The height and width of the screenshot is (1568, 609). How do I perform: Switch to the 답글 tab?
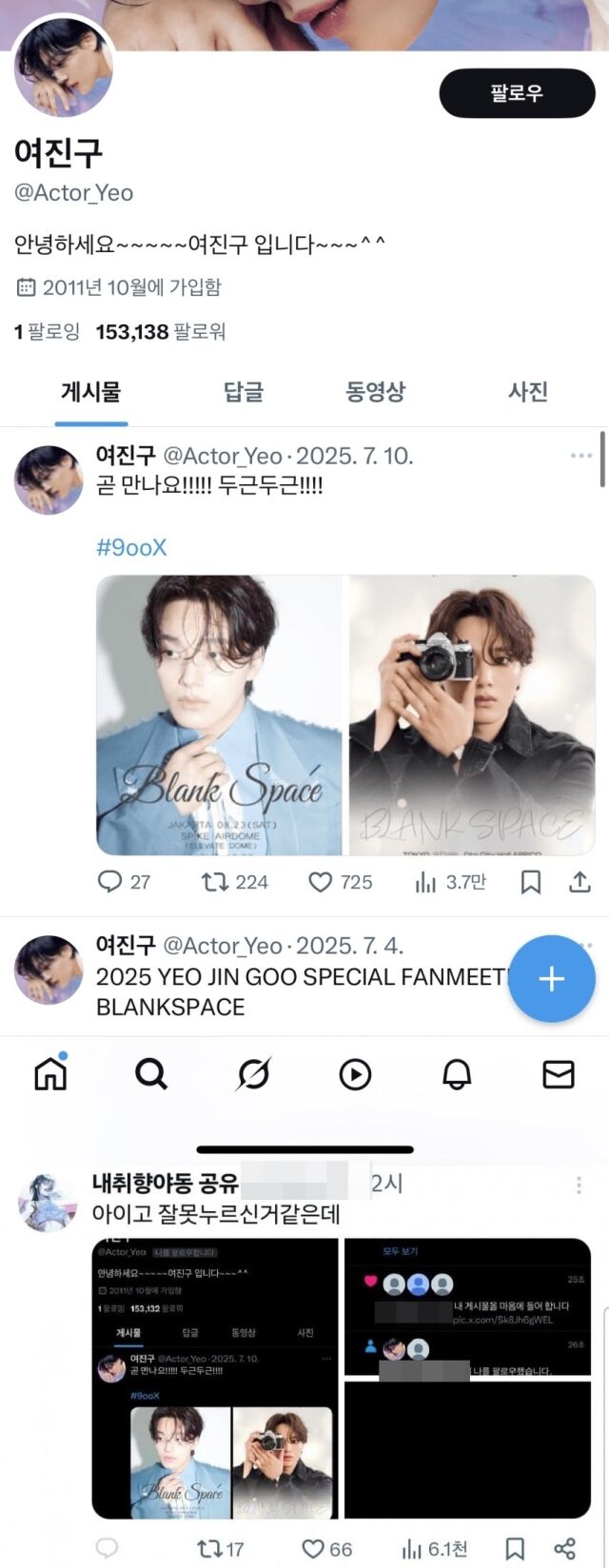pos(244,392)
